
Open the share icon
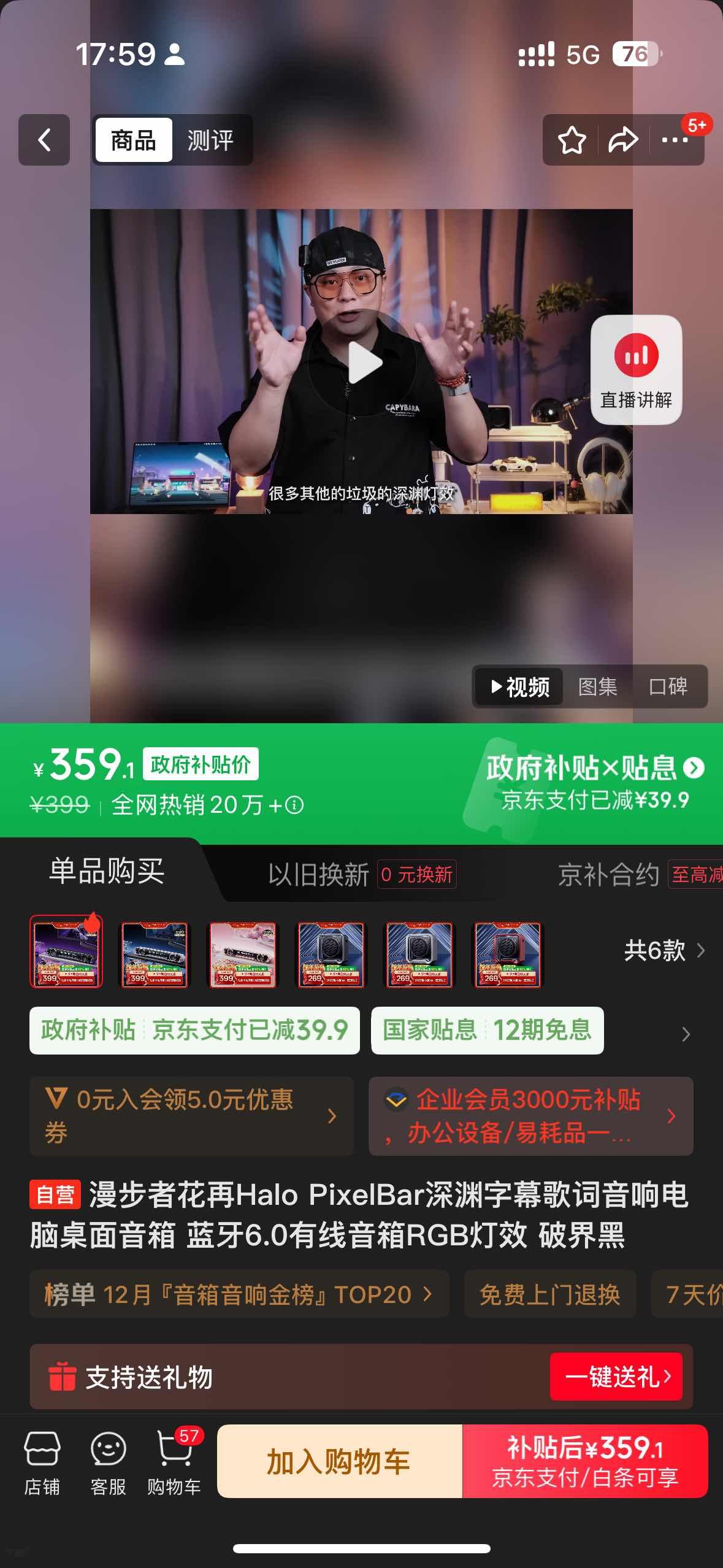point(624,140)
